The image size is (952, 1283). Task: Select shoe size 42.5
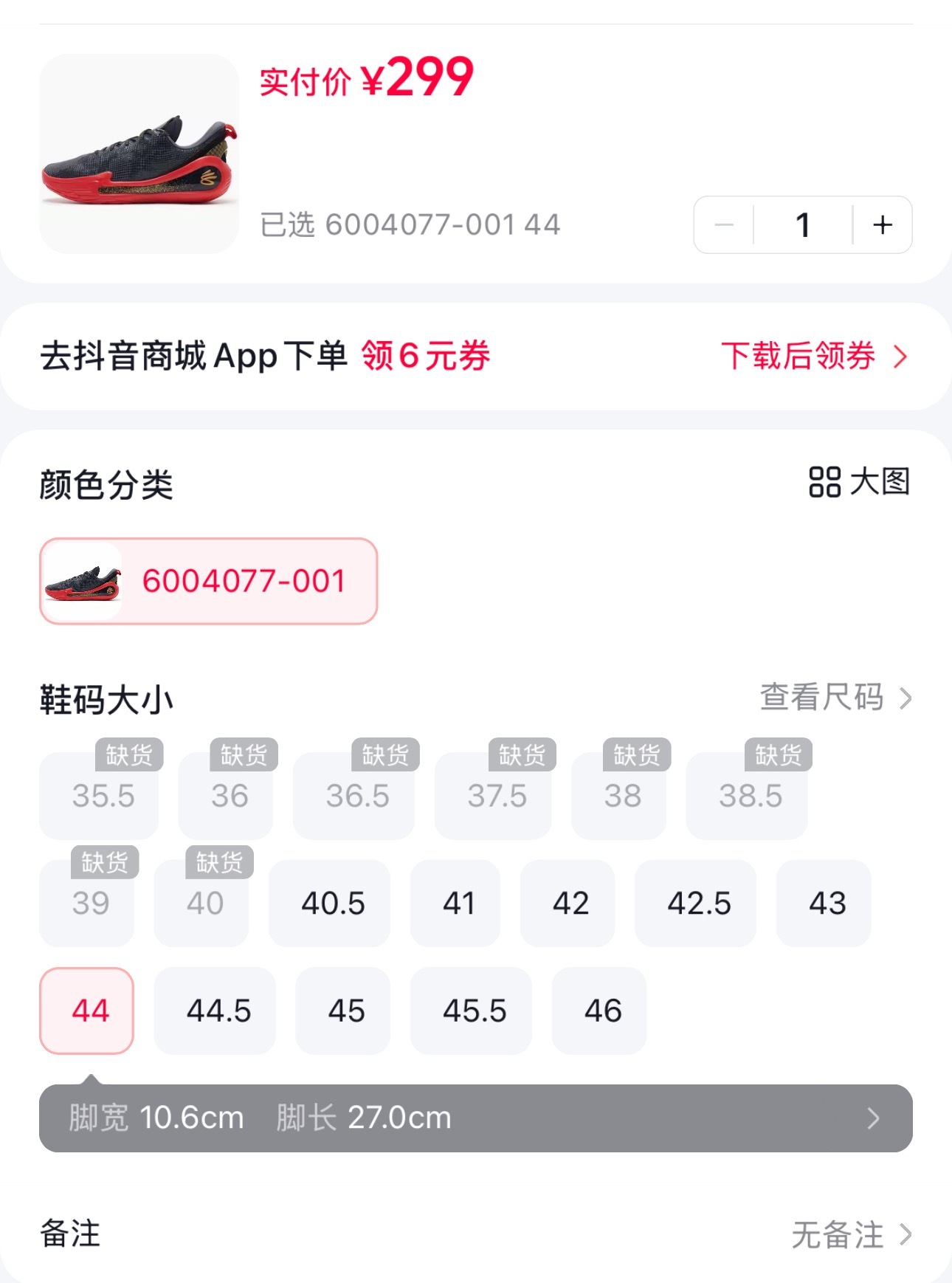[697, 904]
